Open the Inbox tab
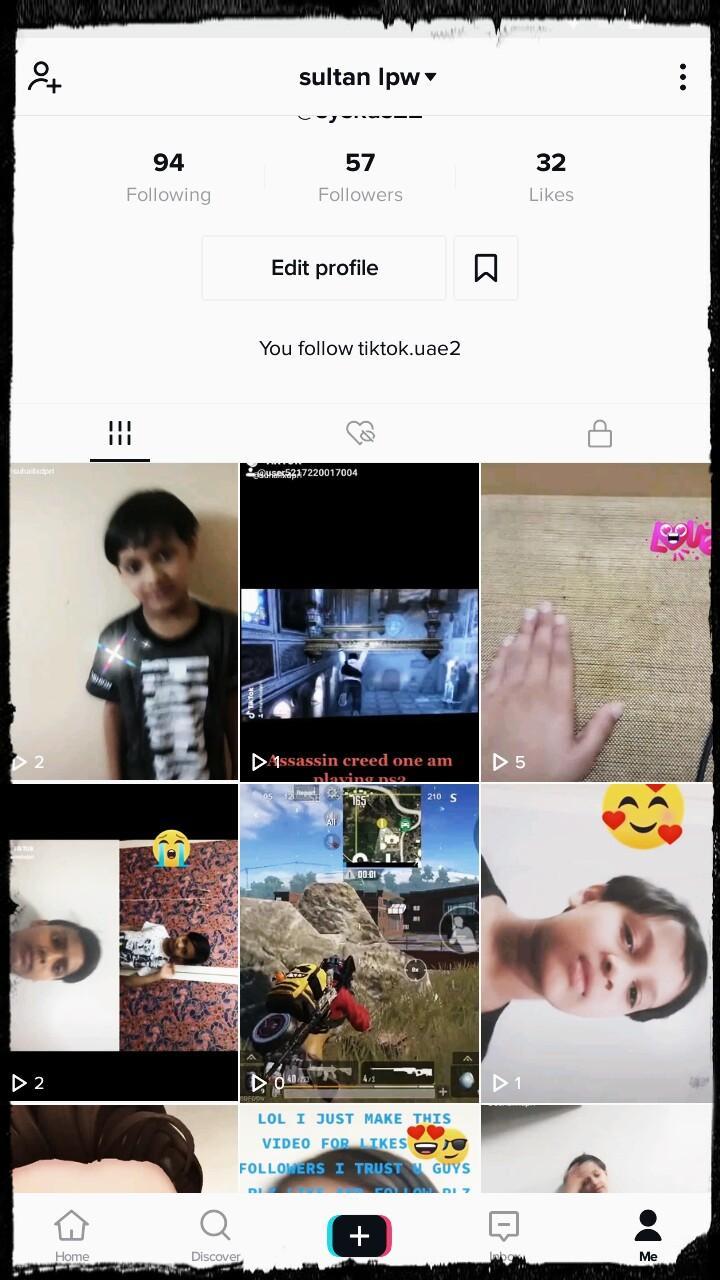Viewport: 720px width, 1280px height. 503,1236
